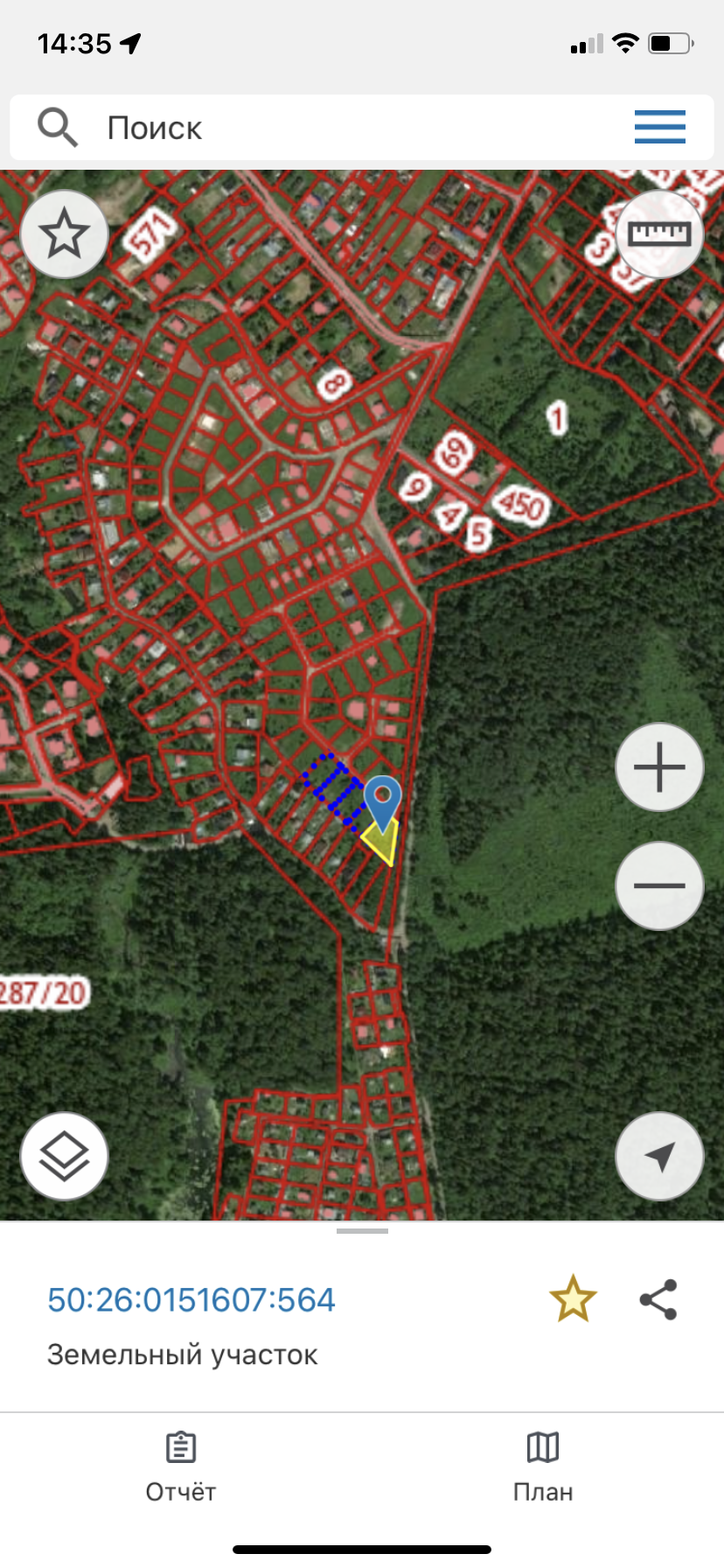724x1568 pixels.
Task: Zoom out of the map
Action: point(659,885)
